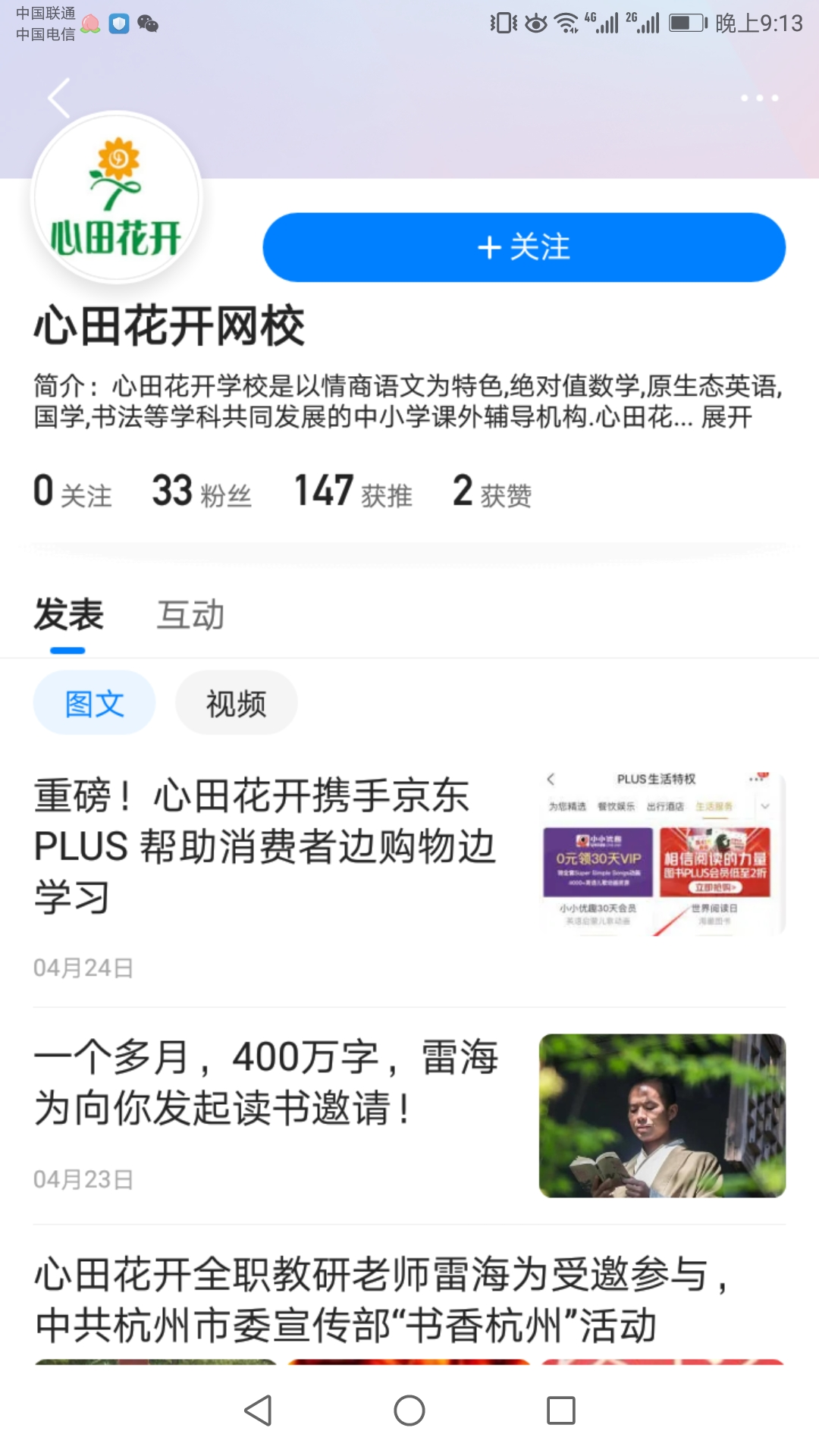View the 0 关注 following list

(73, 491)
